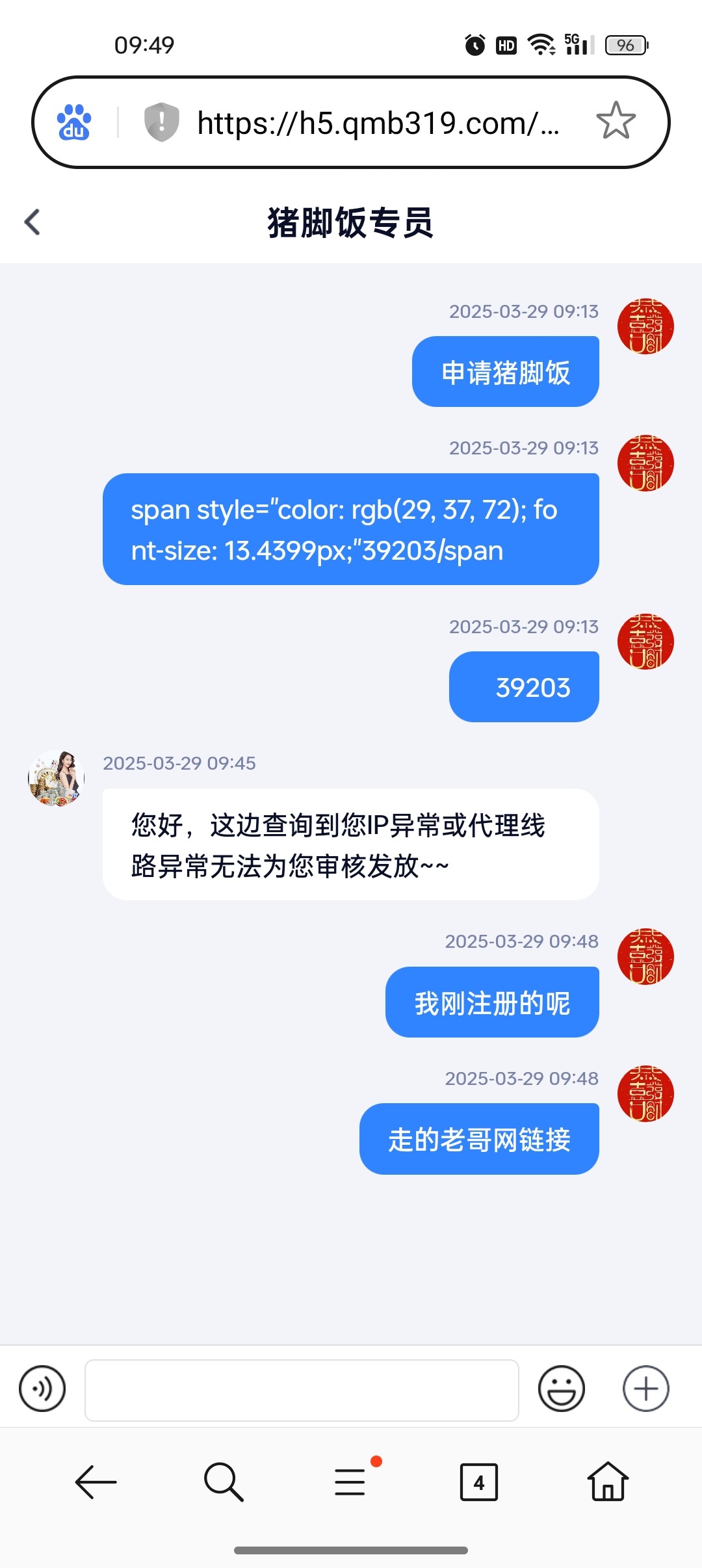The image size is (702, 1568).
Task: Open the customer service agent's avatar
Action: [57, 779]
